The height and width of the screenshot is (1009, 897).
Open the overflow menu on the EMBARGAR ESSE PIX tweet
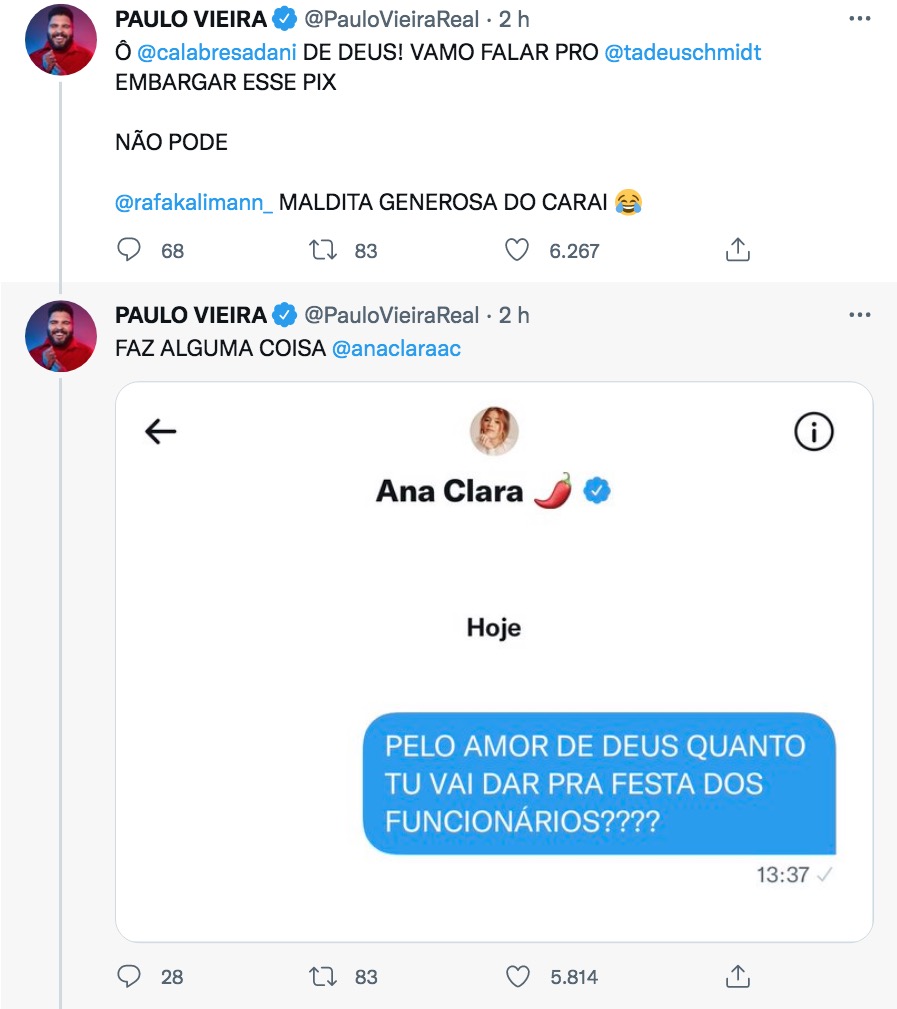(x=859, y=19)
